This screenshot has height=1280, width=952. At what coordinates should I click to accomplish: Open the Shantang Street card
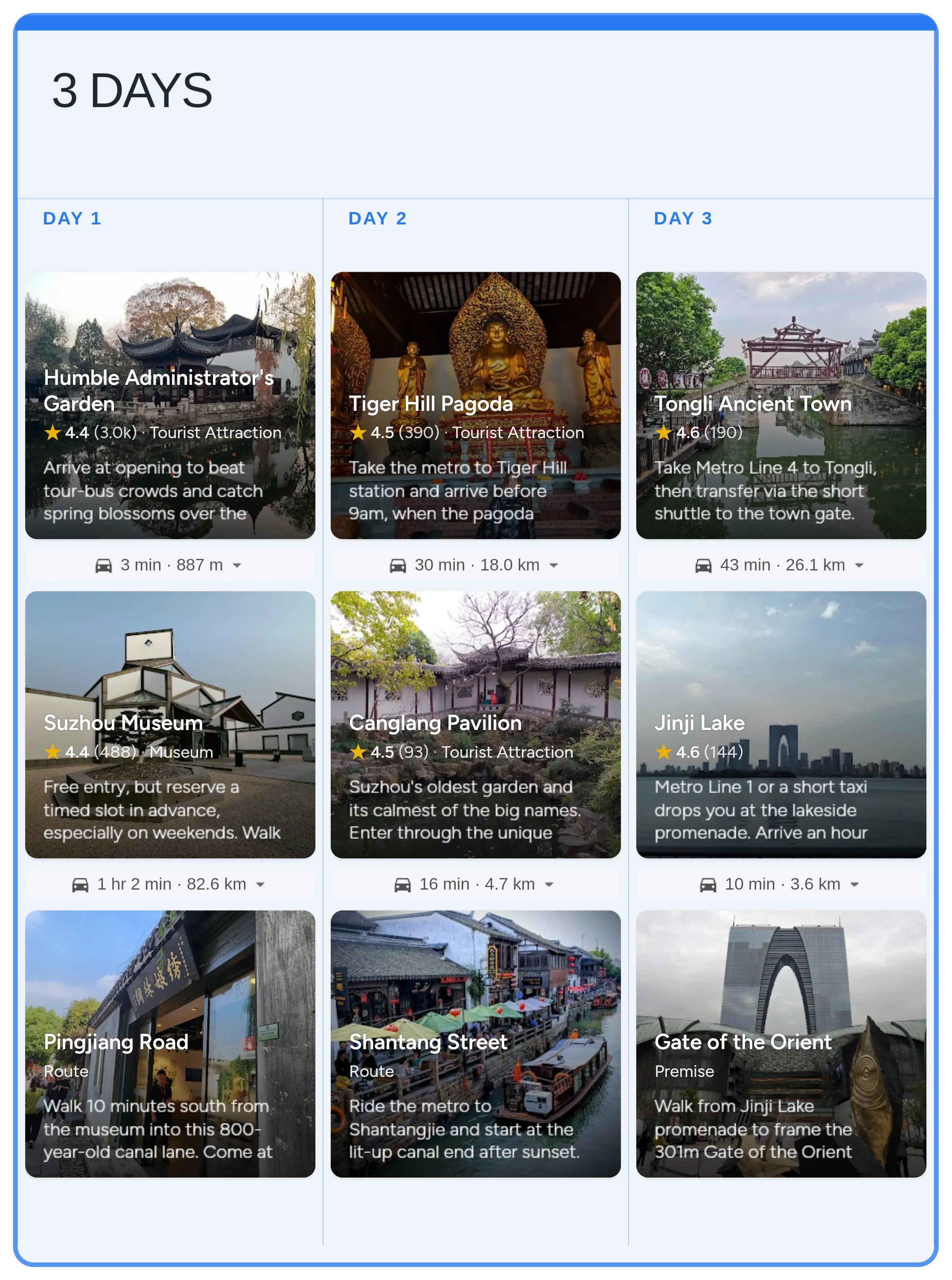coord(475,1043)
